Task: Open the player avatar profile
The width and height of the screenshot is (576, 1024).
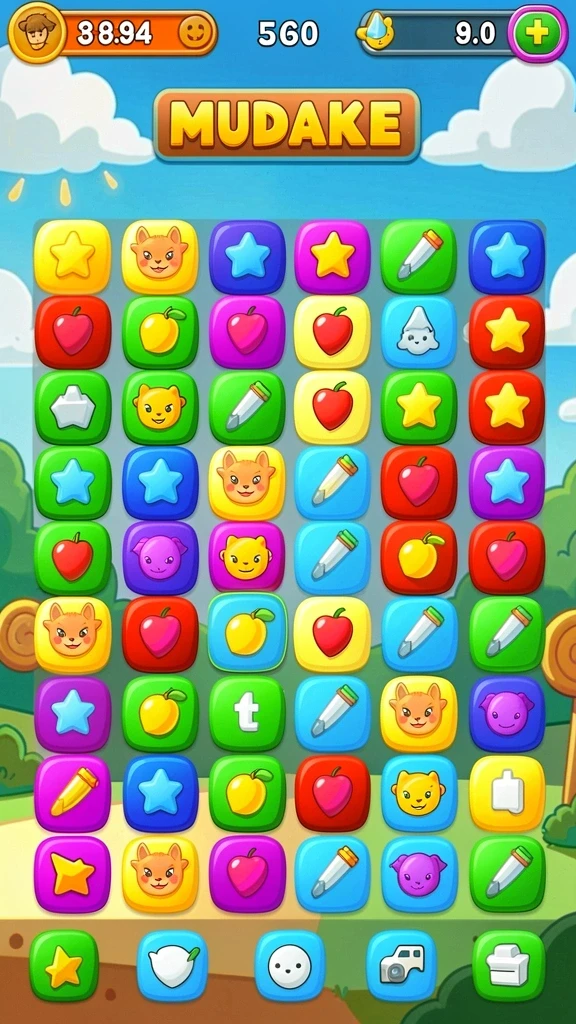Action: (x=36, y=33)
